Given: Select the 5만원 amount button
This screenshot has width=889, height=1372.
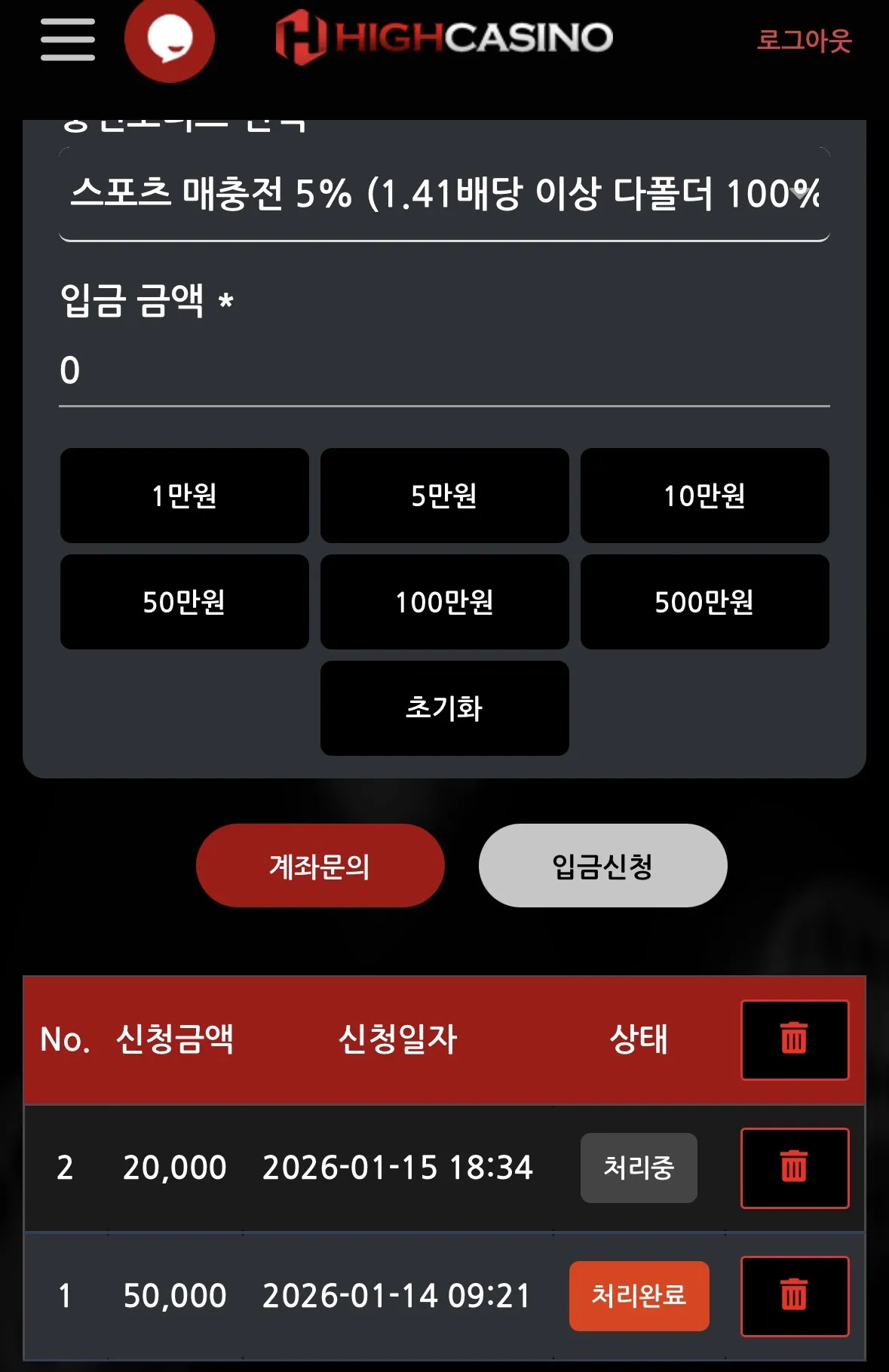Looking at the screenshot, I should [x=445, y=496].
